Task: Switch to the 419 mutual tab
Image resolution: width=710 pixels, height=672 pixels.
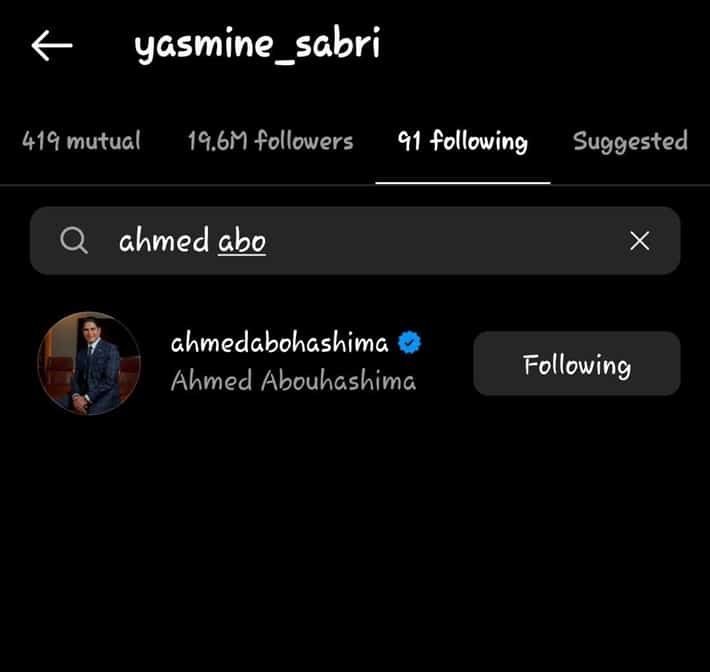Action: click(x=81, y=141)
